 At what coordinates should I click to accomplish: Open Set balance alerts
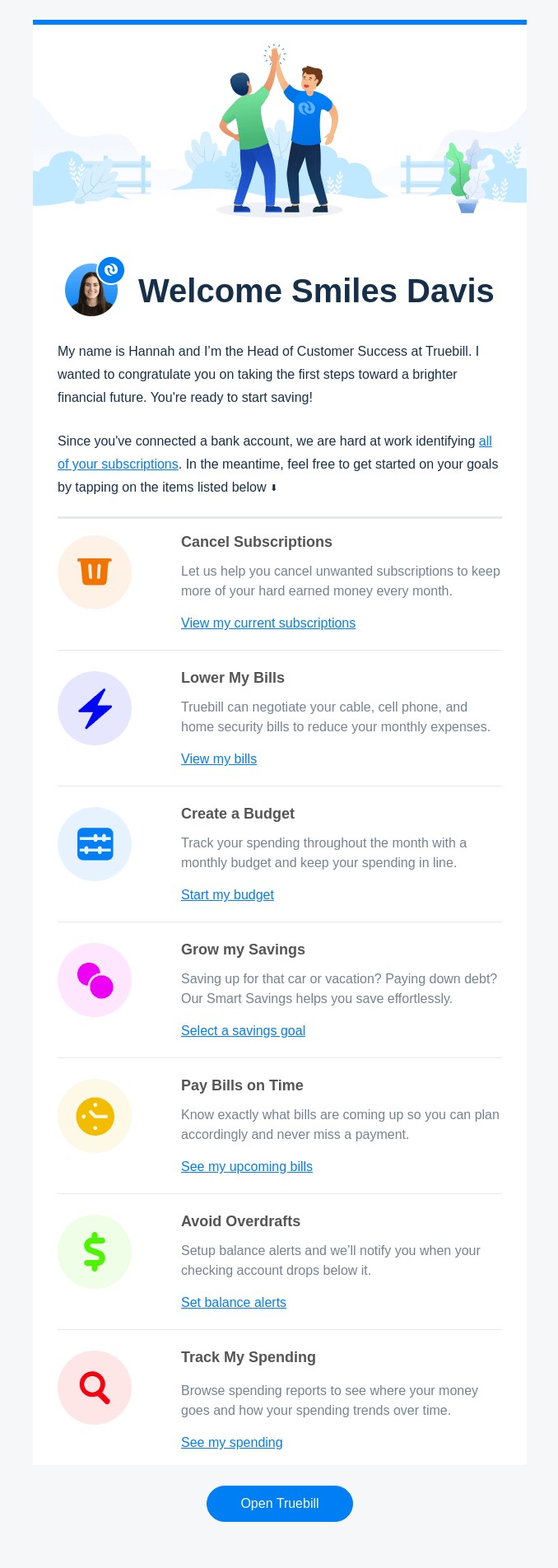234,1302
